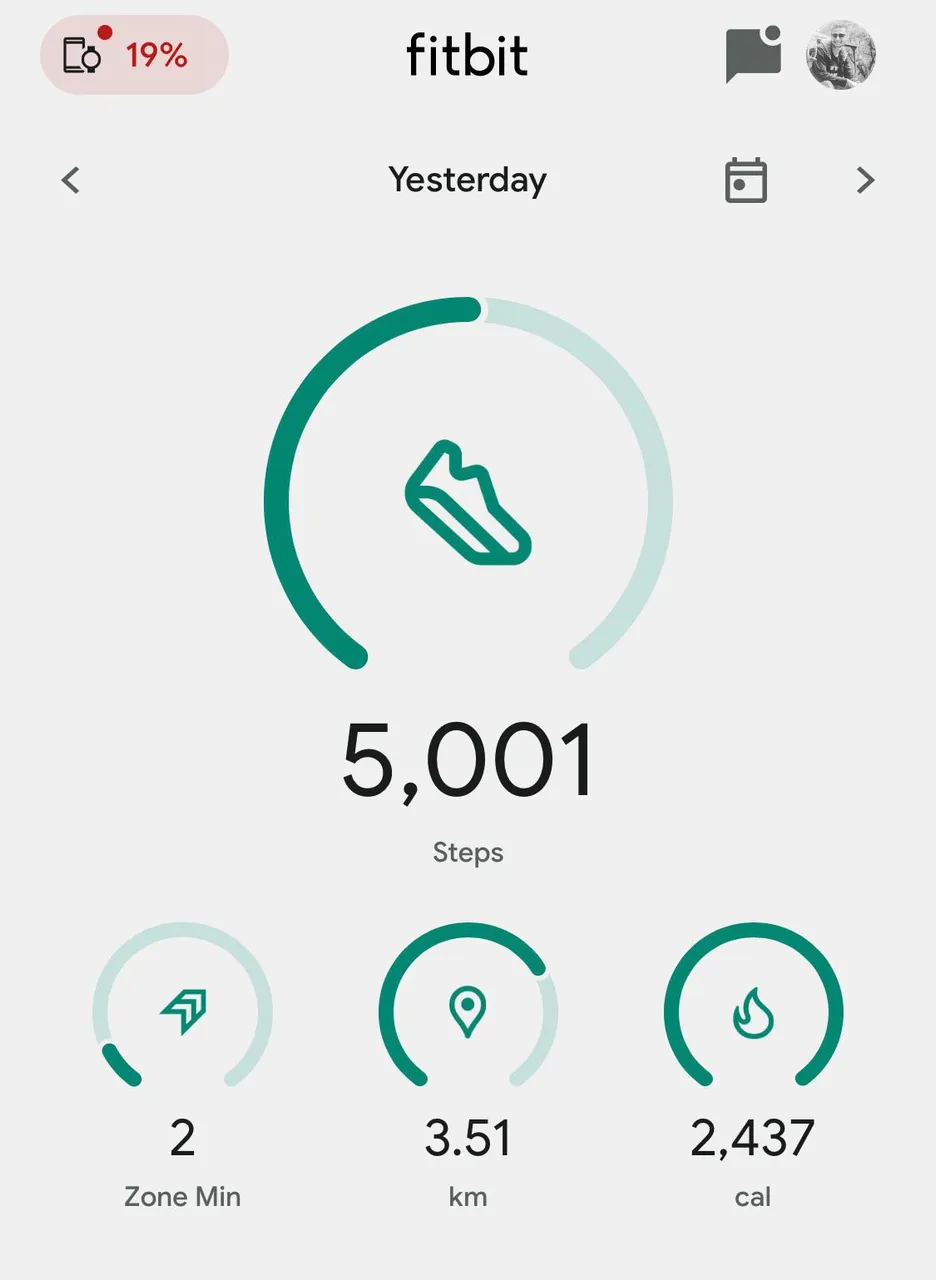
Task: Go to the next day
Action: [865, 181]
